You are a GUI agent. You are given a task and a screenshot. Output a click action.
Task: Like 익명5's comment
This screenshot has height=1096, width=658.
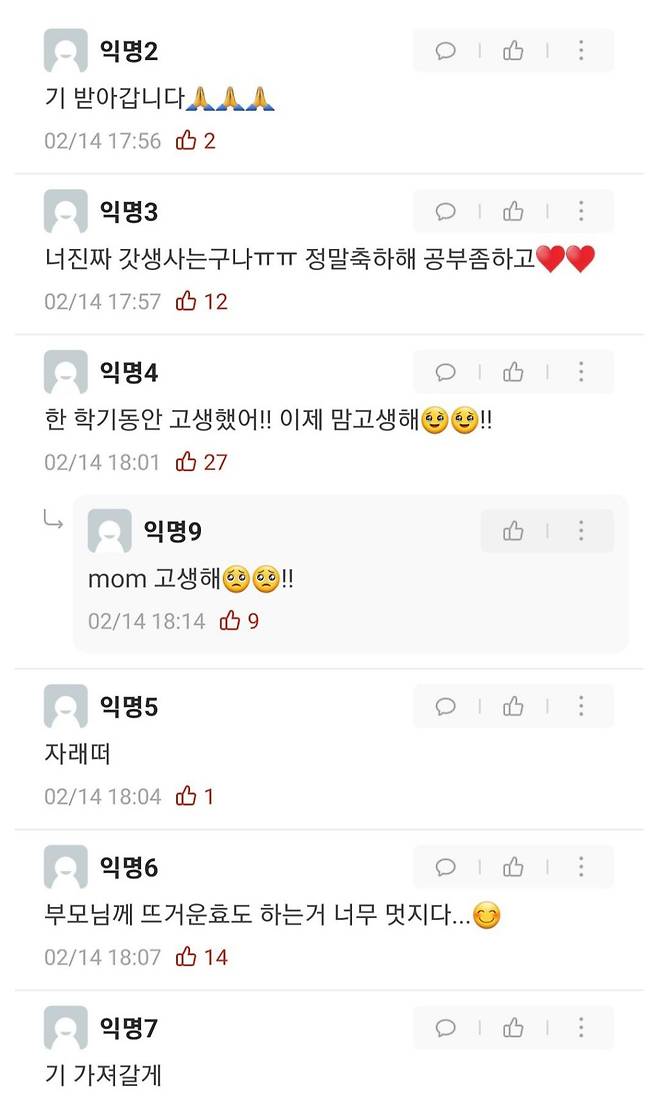click(x=513, y=707)
